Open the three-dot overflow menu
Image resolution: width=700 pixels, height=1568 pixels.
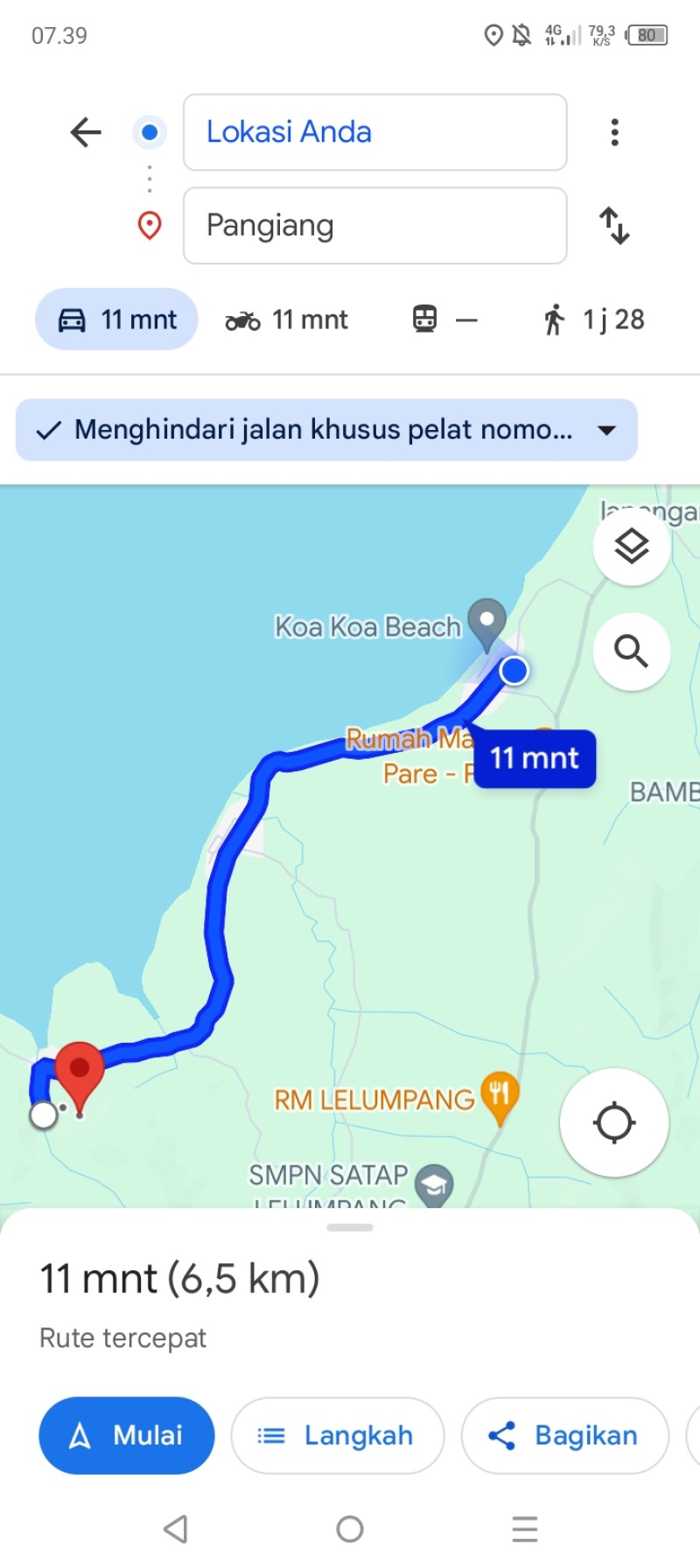click(x=615, y=132)
